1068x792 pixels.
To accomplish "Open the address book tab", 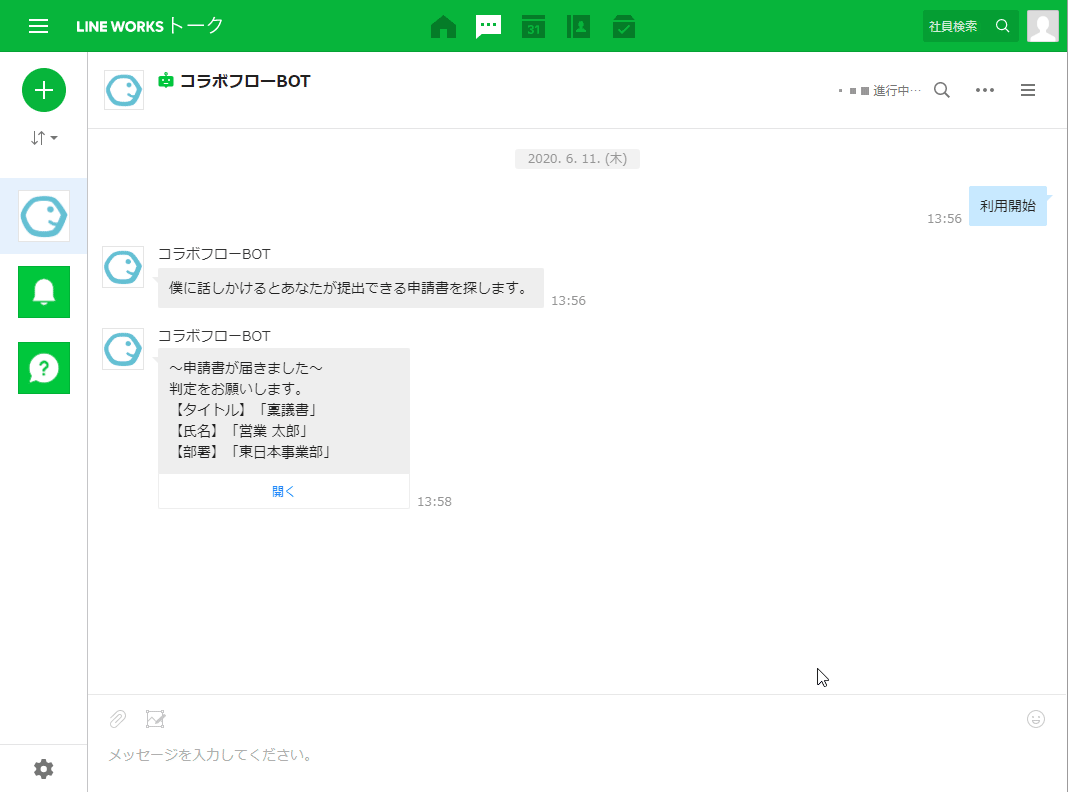I will tap(578, 26).
